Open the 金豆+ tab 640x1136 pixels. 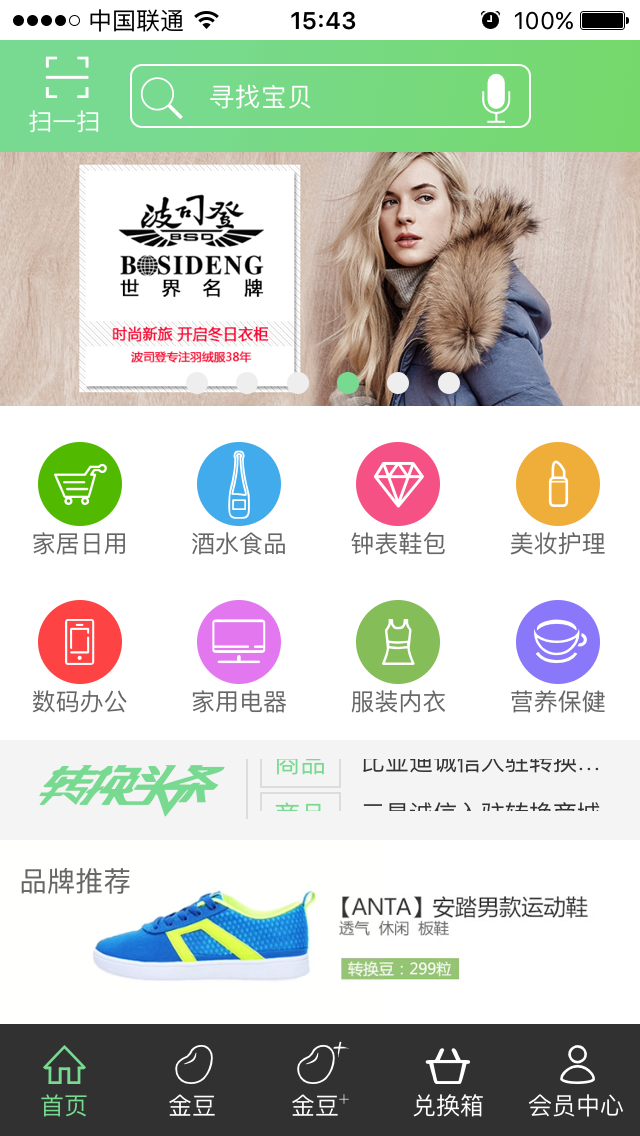pyautogui.click(x=320, y=1080)
